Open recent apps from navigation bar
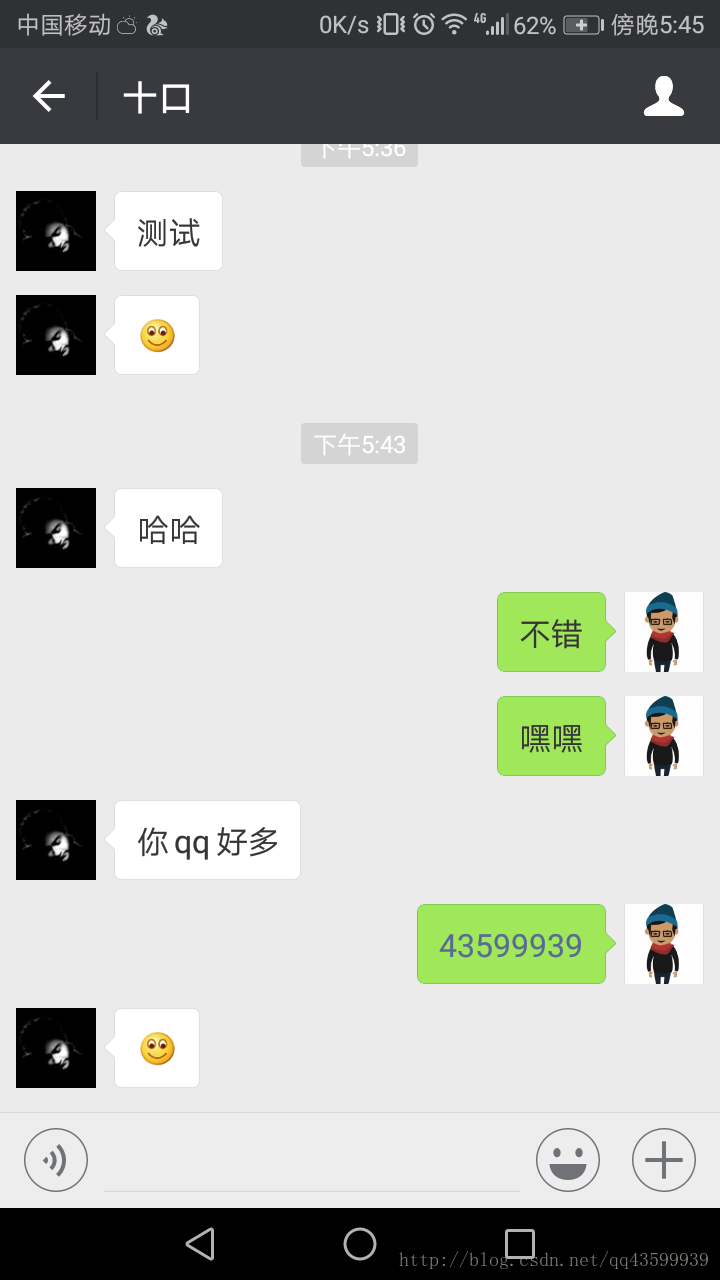The height and width of the screenshot is (1280, 720). (520, 1244)
